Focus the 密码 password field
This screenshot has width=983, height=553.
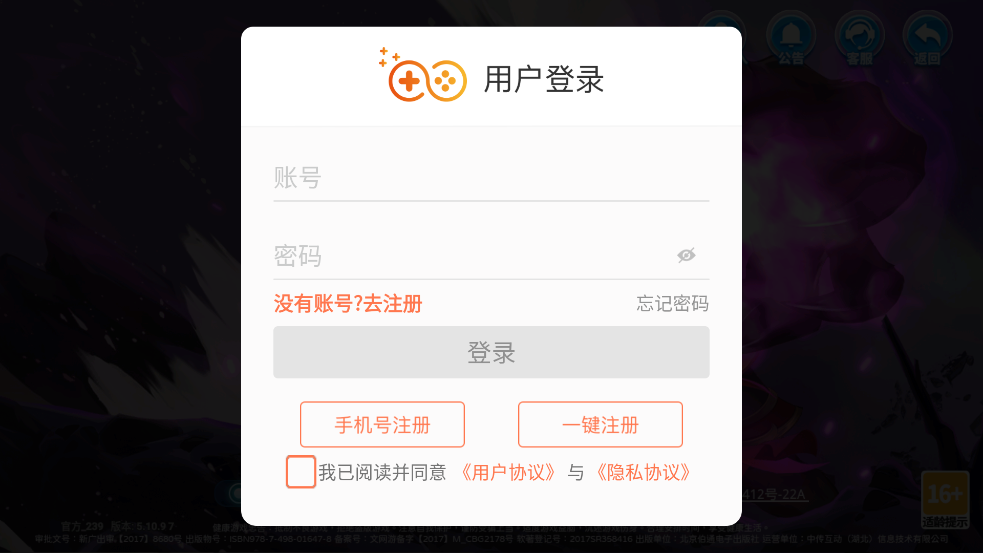coord(470,256)
